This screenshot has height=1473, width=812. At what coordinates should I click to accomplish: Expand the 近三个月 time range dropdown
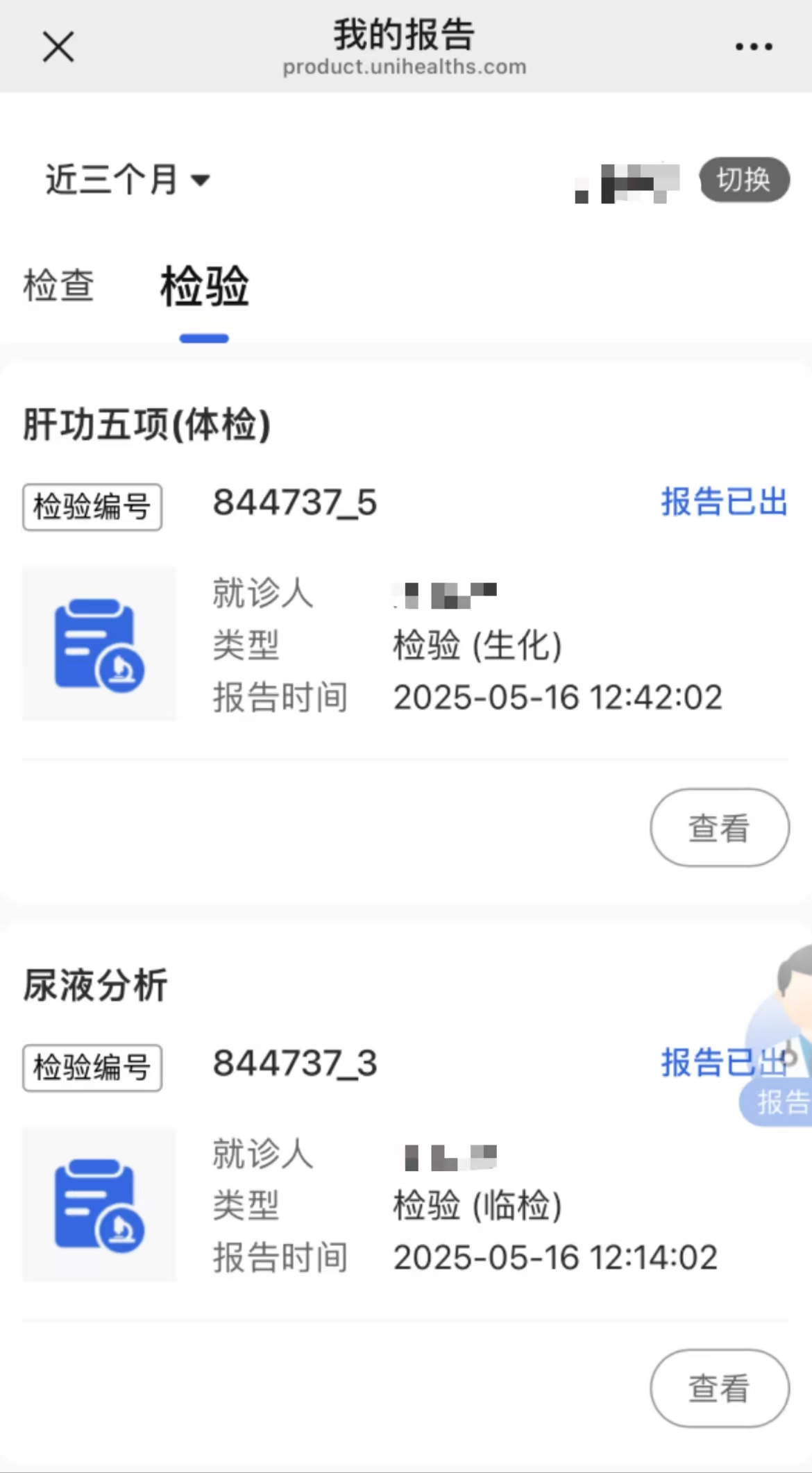pos(127,180)
